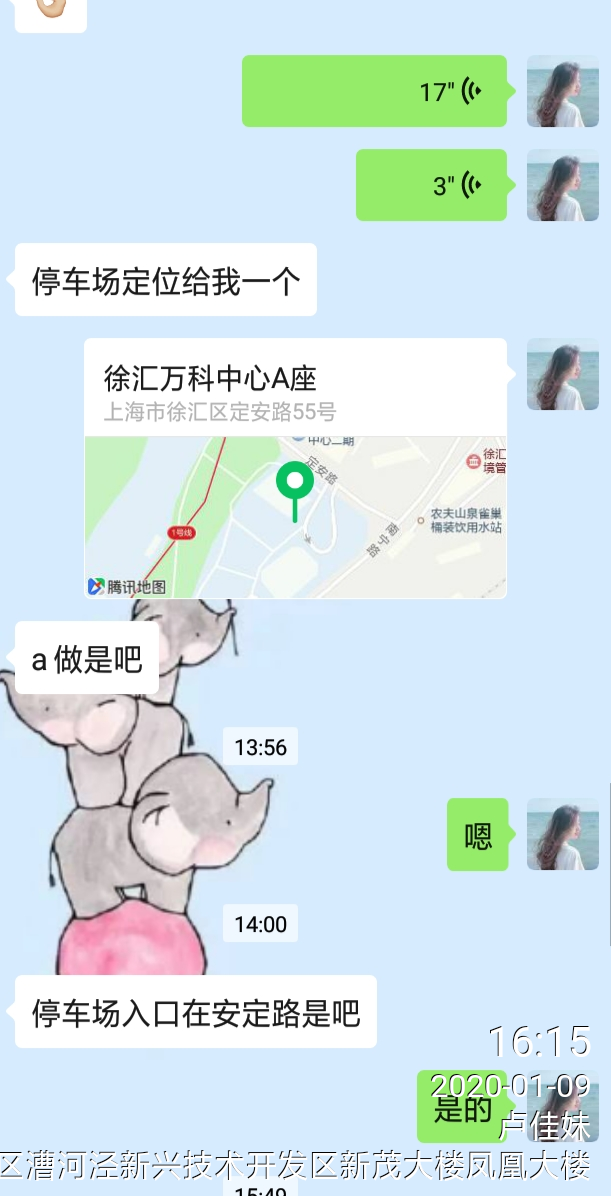Open the 徐汇万科中心A座 location card

pyautogui.click(x=295, y=468)
